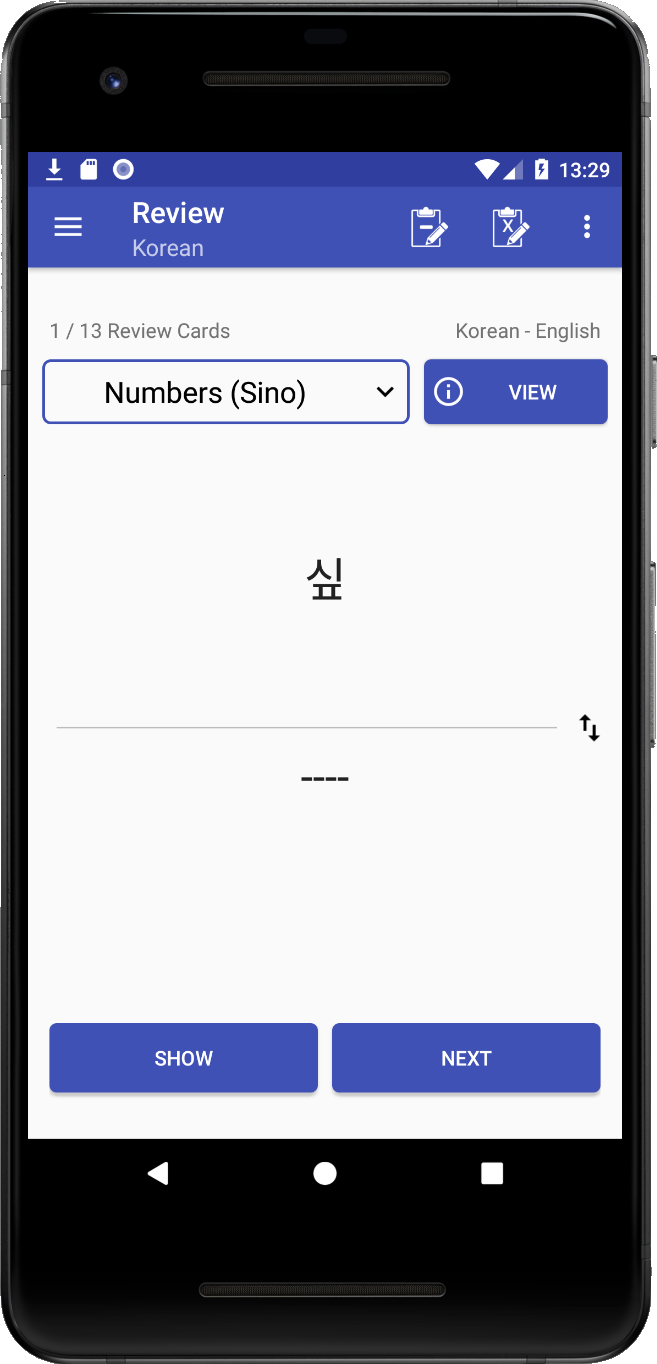The image size is (657, 1364).
Task: Tap the clipboard edit icon with minus
Action: tap(429, 227)
